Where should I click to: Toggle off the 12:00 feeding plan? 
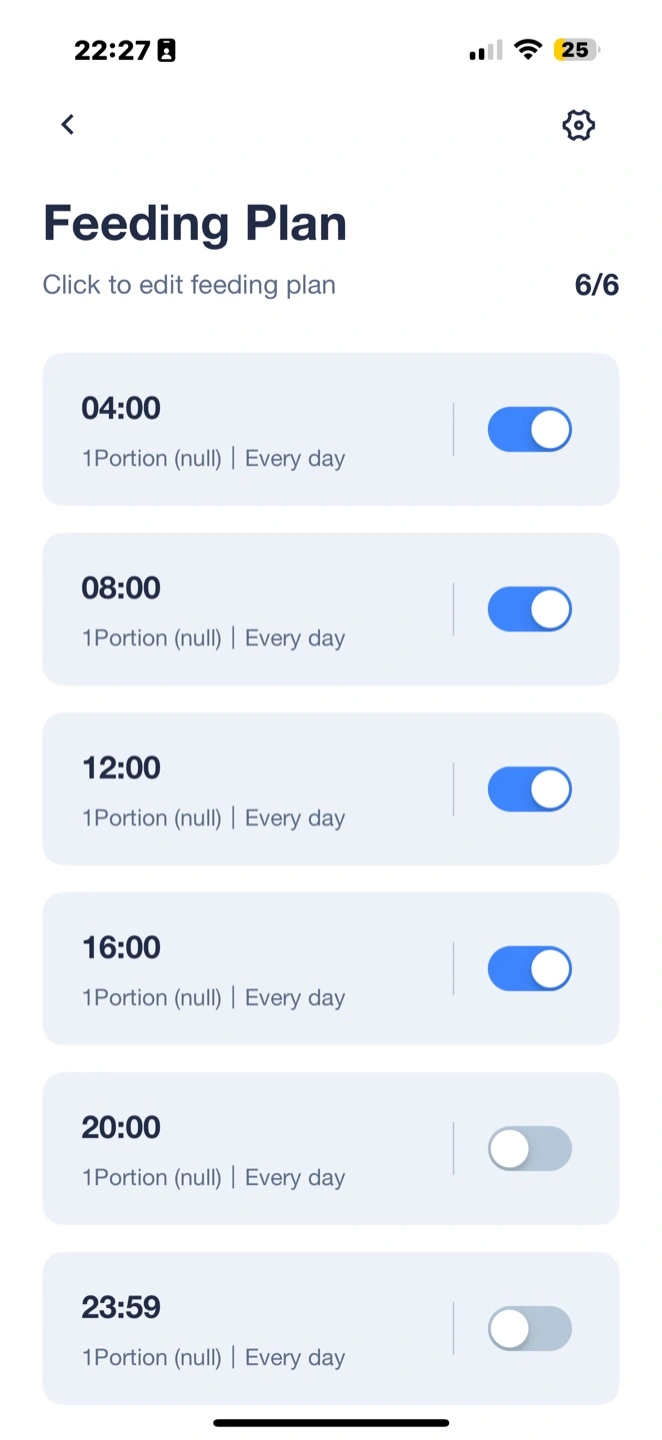click(529, 789)
